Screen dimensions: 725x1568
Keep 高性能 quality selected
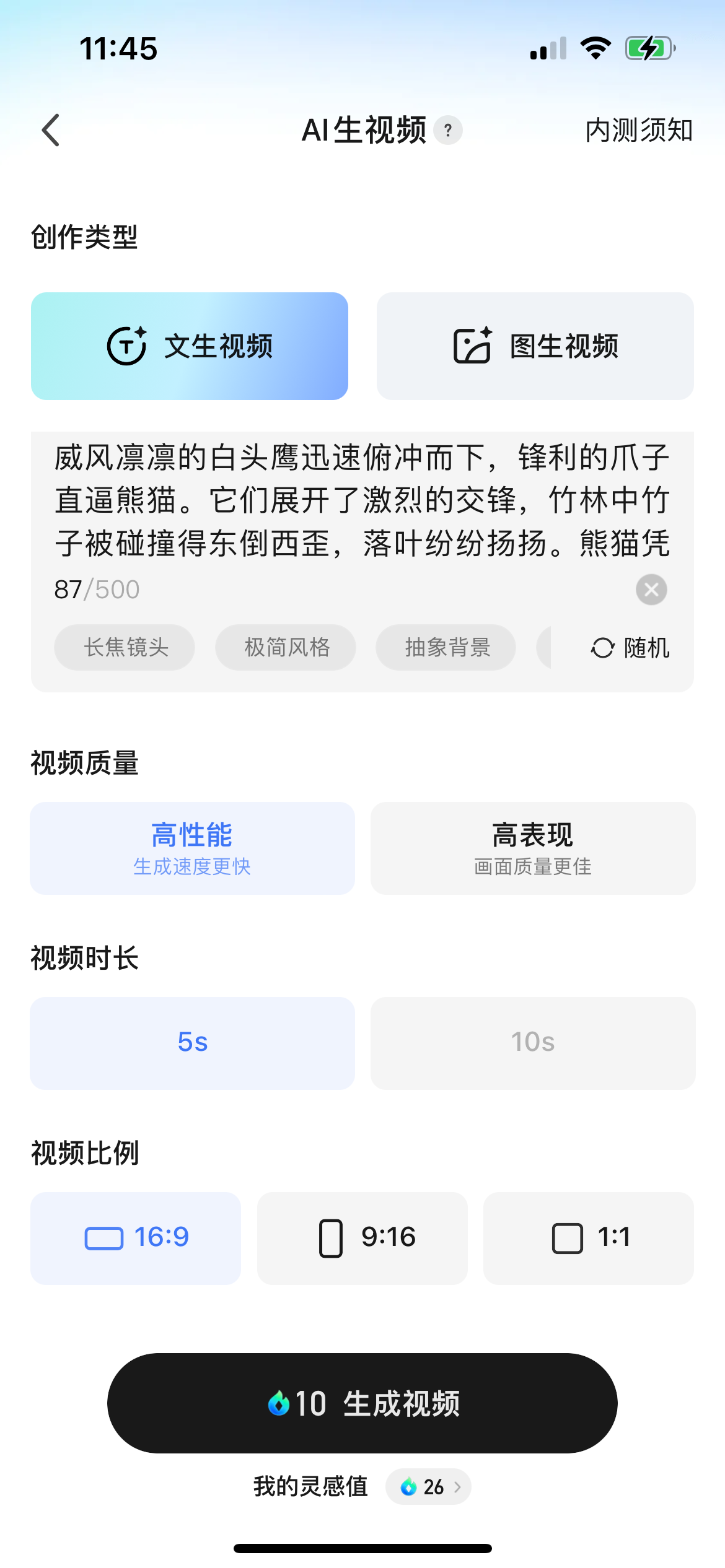pos(191,848)
